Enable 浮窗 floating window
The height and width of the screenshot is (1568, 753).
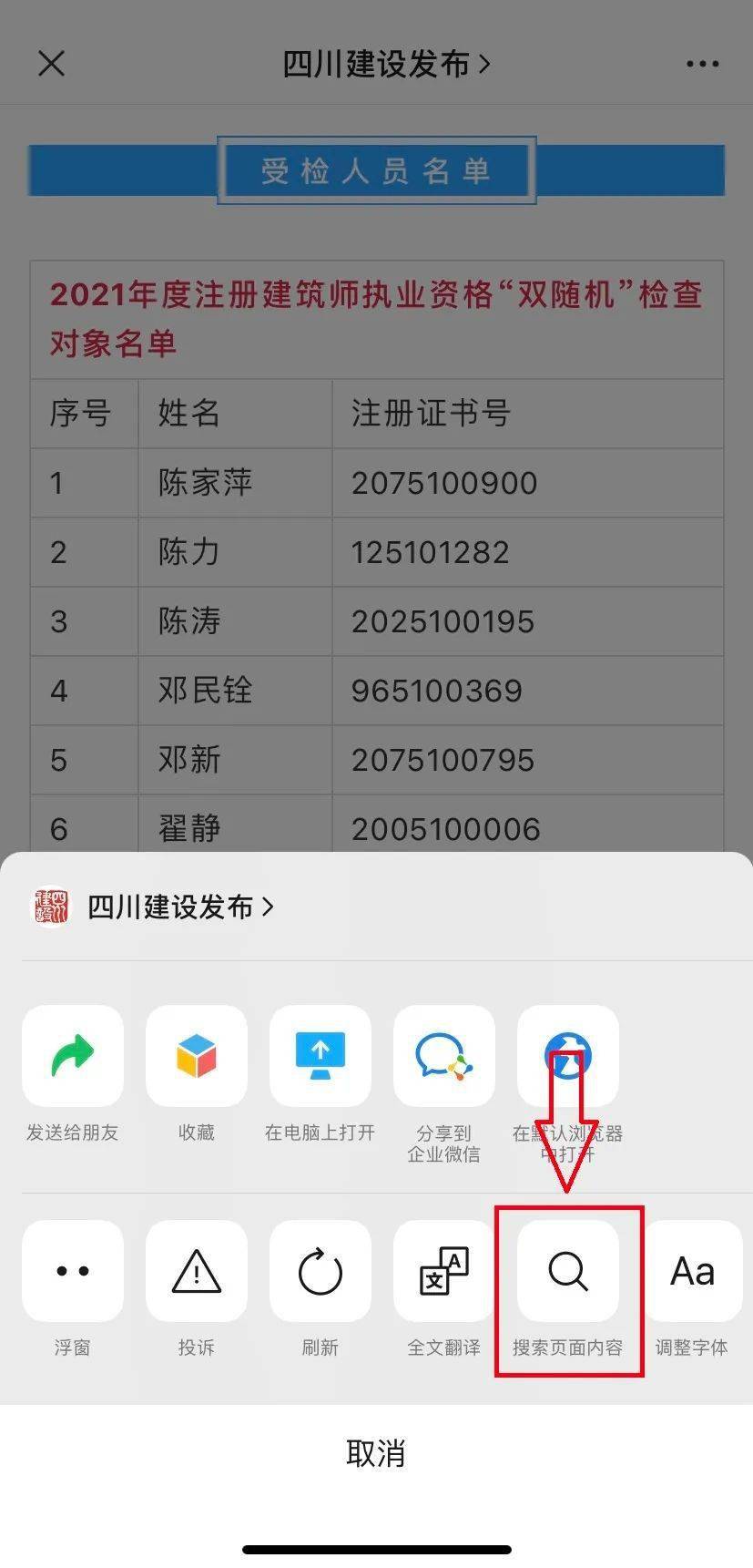73,1271
